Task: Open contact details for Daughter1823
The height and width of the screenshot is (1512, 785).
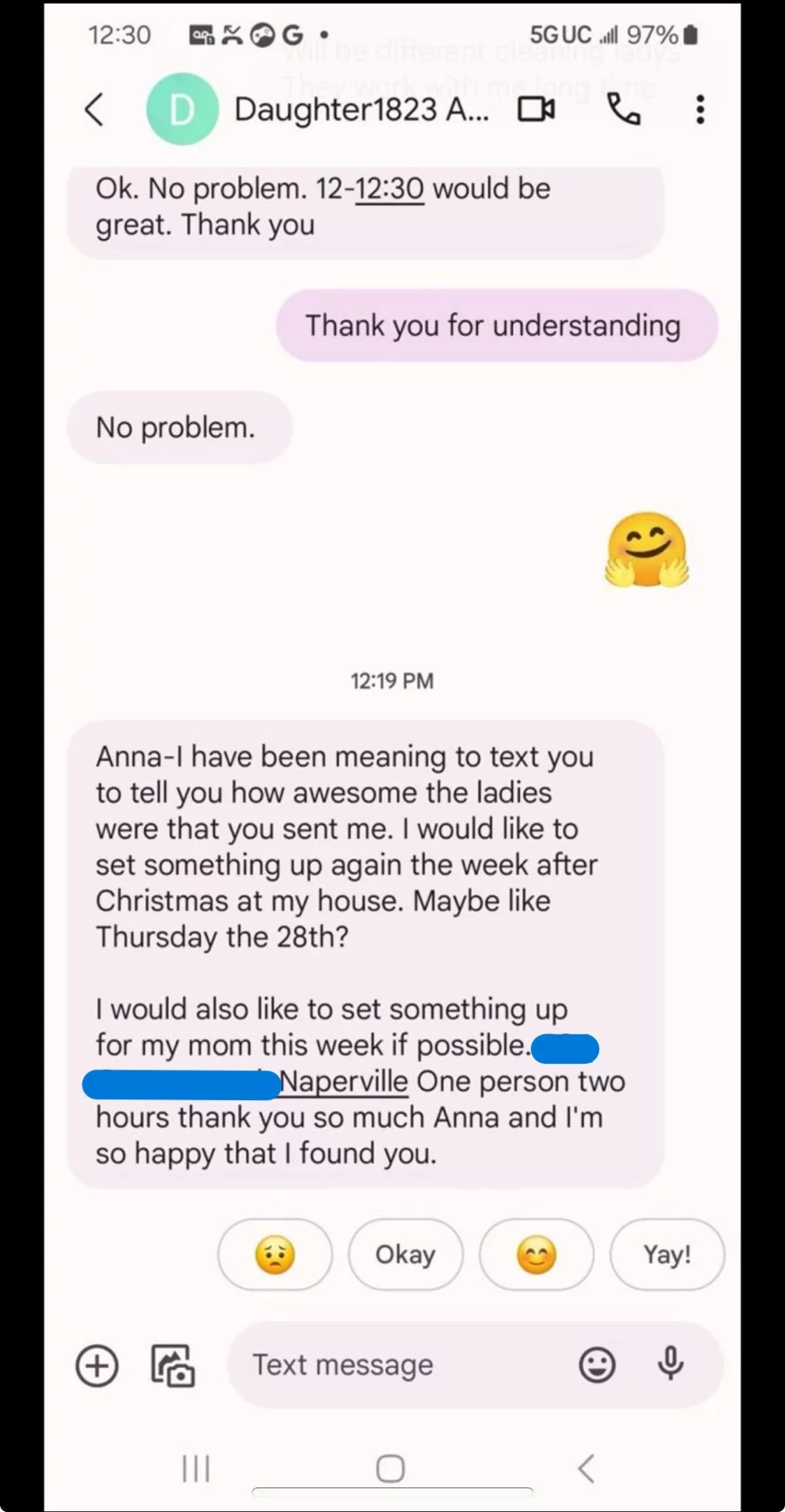Action: point(360,110)
